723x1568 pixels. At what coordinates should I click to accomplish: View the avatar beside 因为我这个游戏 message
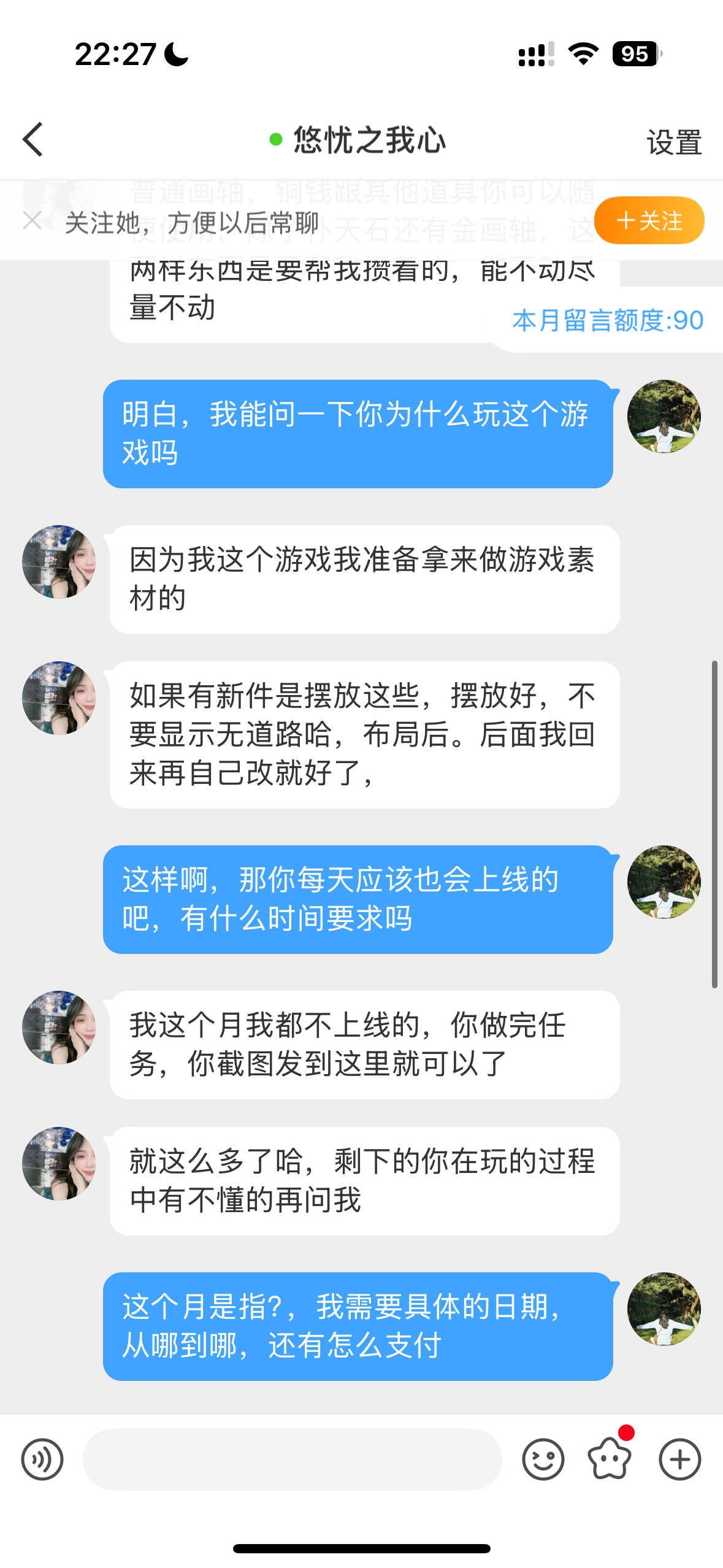tap(59, 562)
